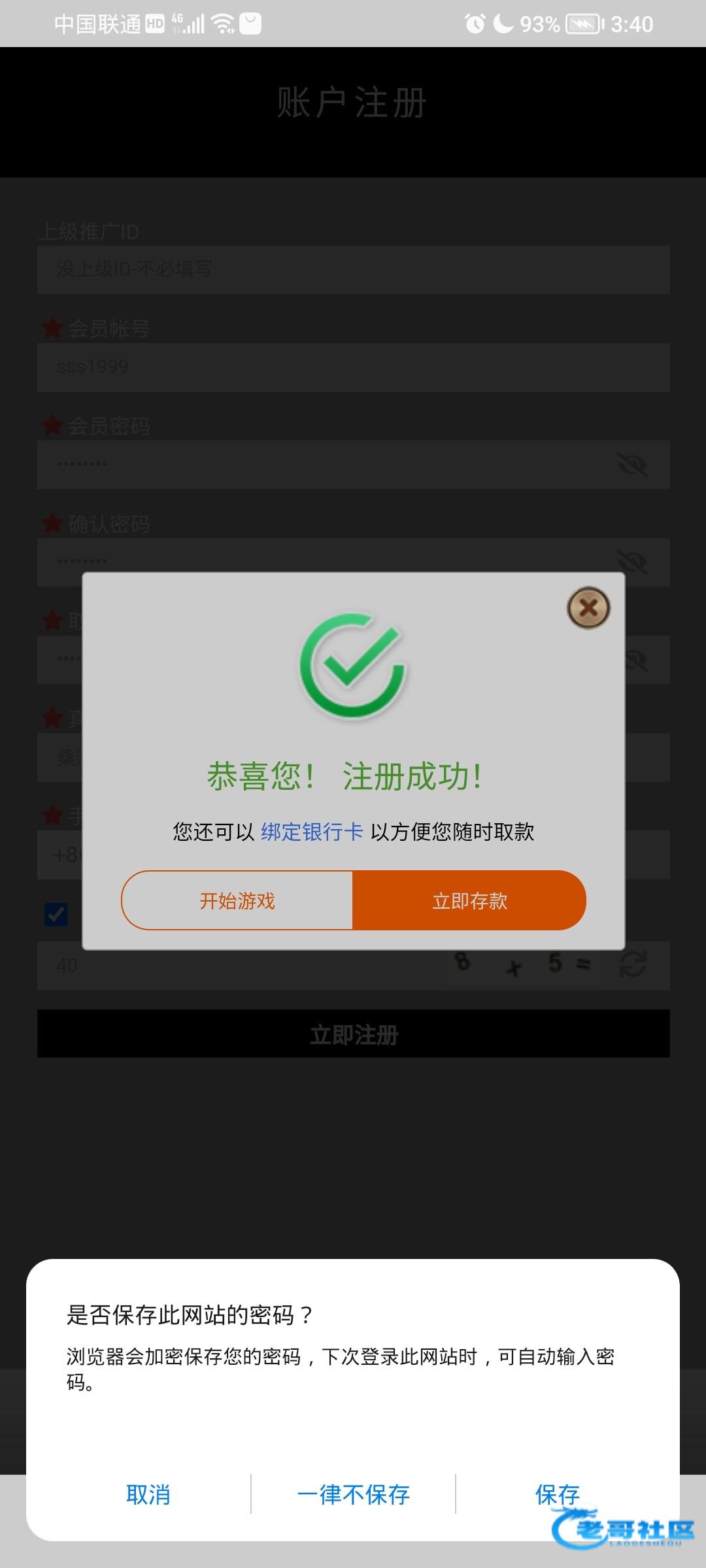Tap 保存 to save the password
The width and height of the screenshot is (706, 1568).
point(557,1494)
